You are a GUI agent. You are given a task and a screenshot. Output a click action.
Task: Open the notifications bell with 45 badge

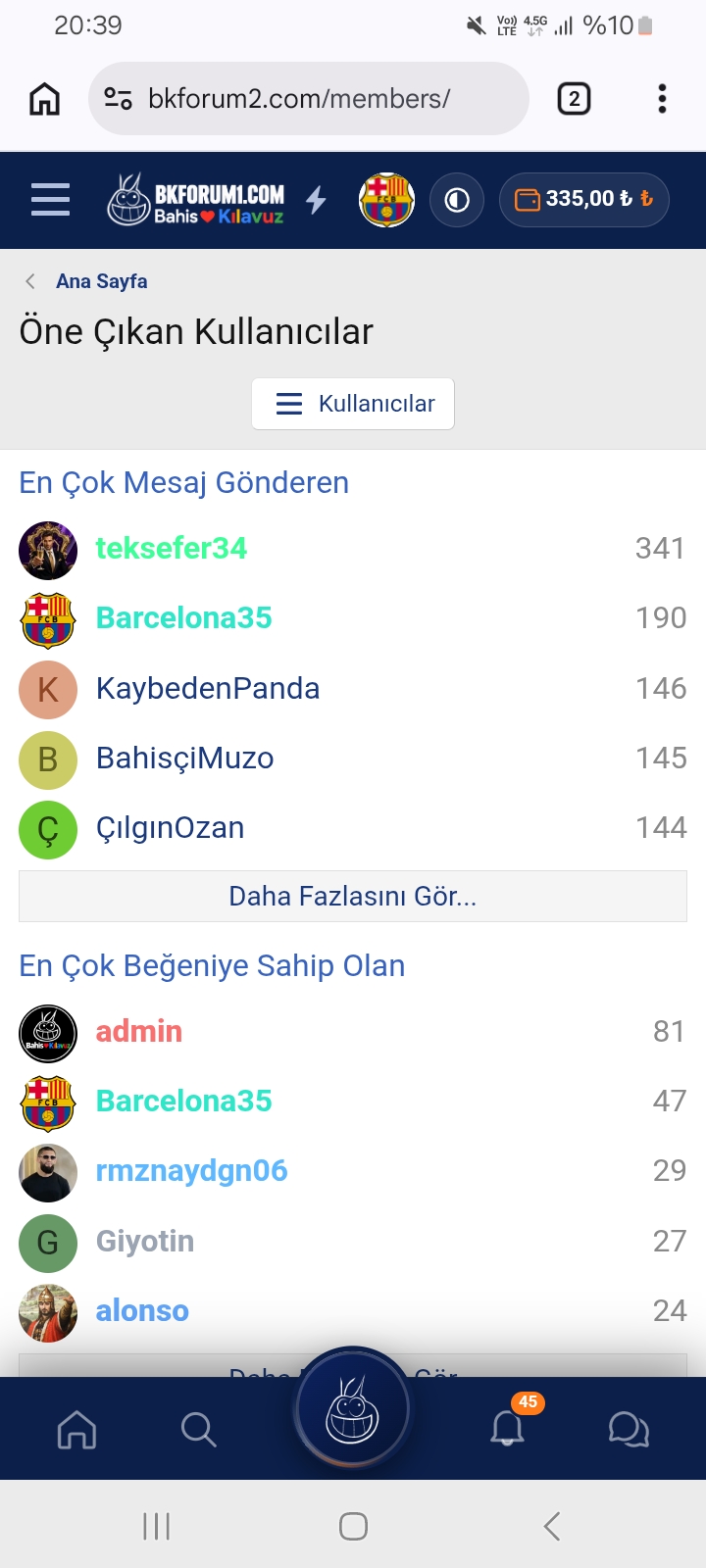(x=508, y=1428)
